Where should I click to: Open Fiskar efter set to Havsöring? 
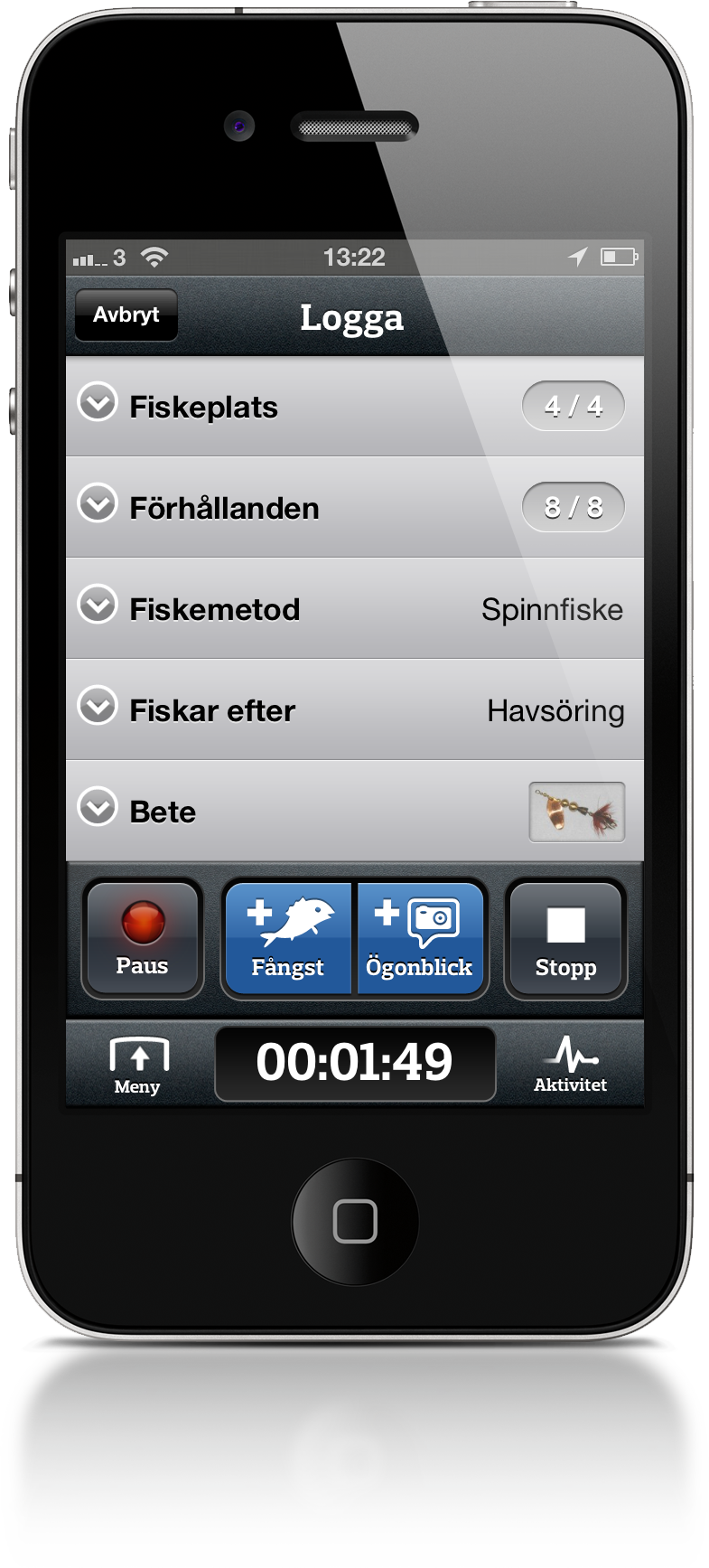point(354,710)
